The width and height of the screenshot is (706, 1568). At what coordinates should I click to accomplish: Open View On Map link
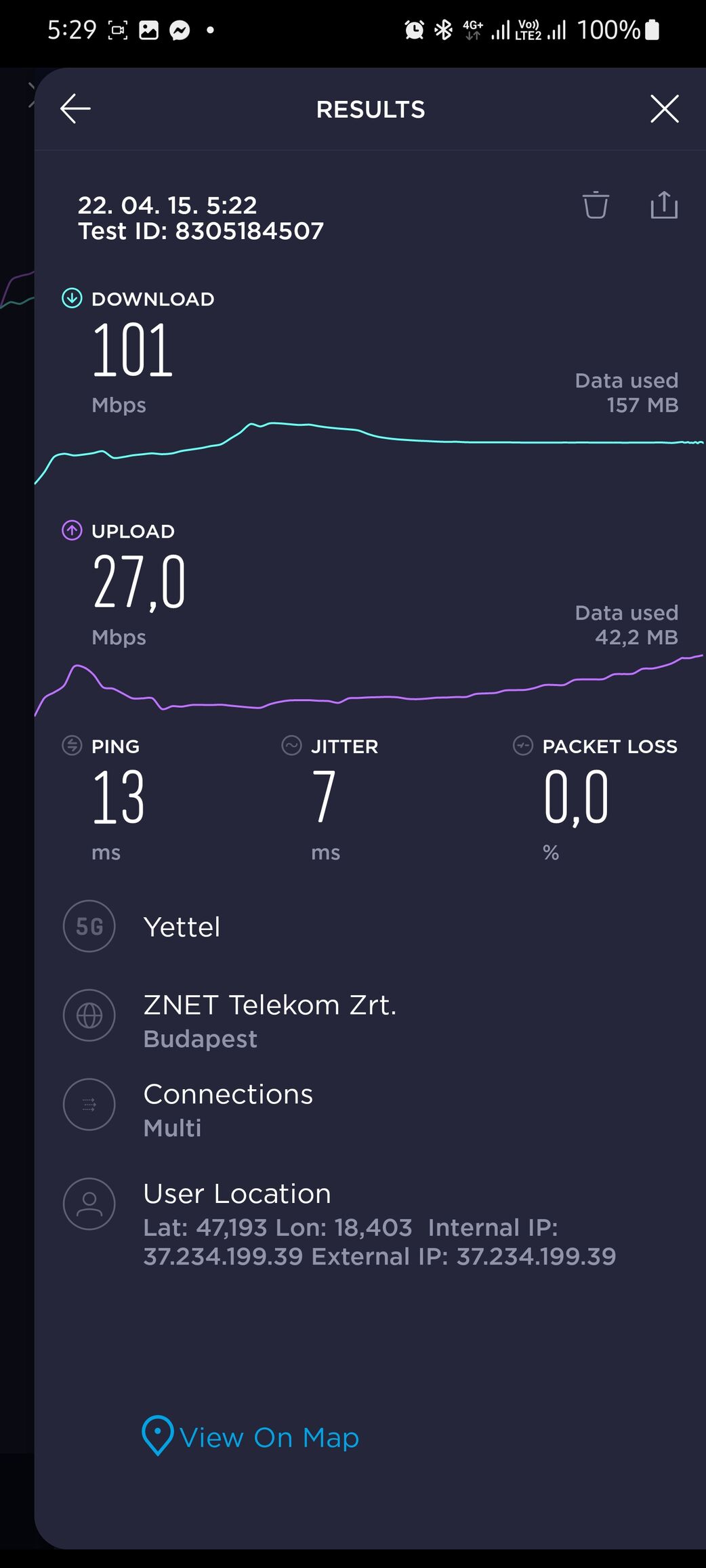pos(251,1437)
